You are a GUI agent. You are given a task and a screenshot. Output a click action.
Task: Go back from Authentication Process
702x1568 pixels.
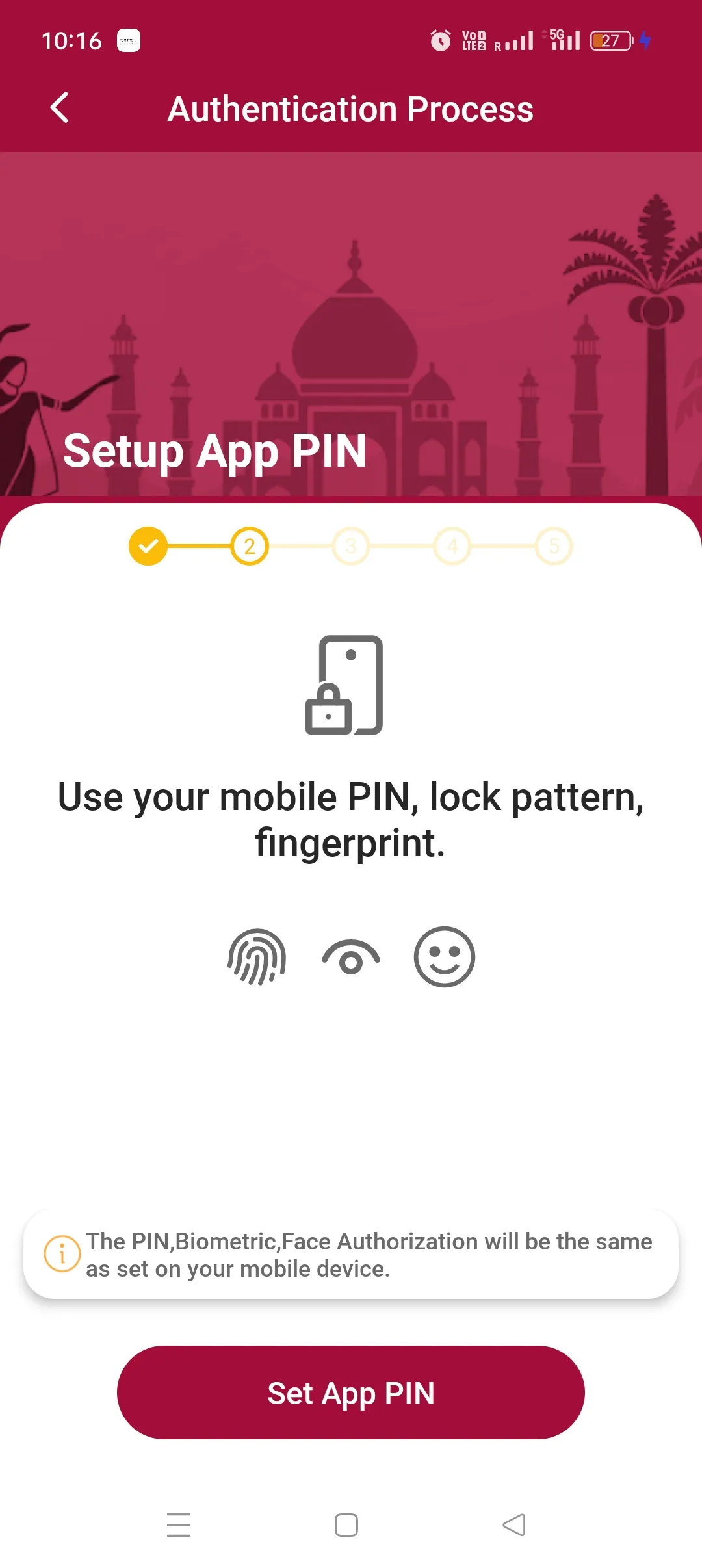(60, 108)
